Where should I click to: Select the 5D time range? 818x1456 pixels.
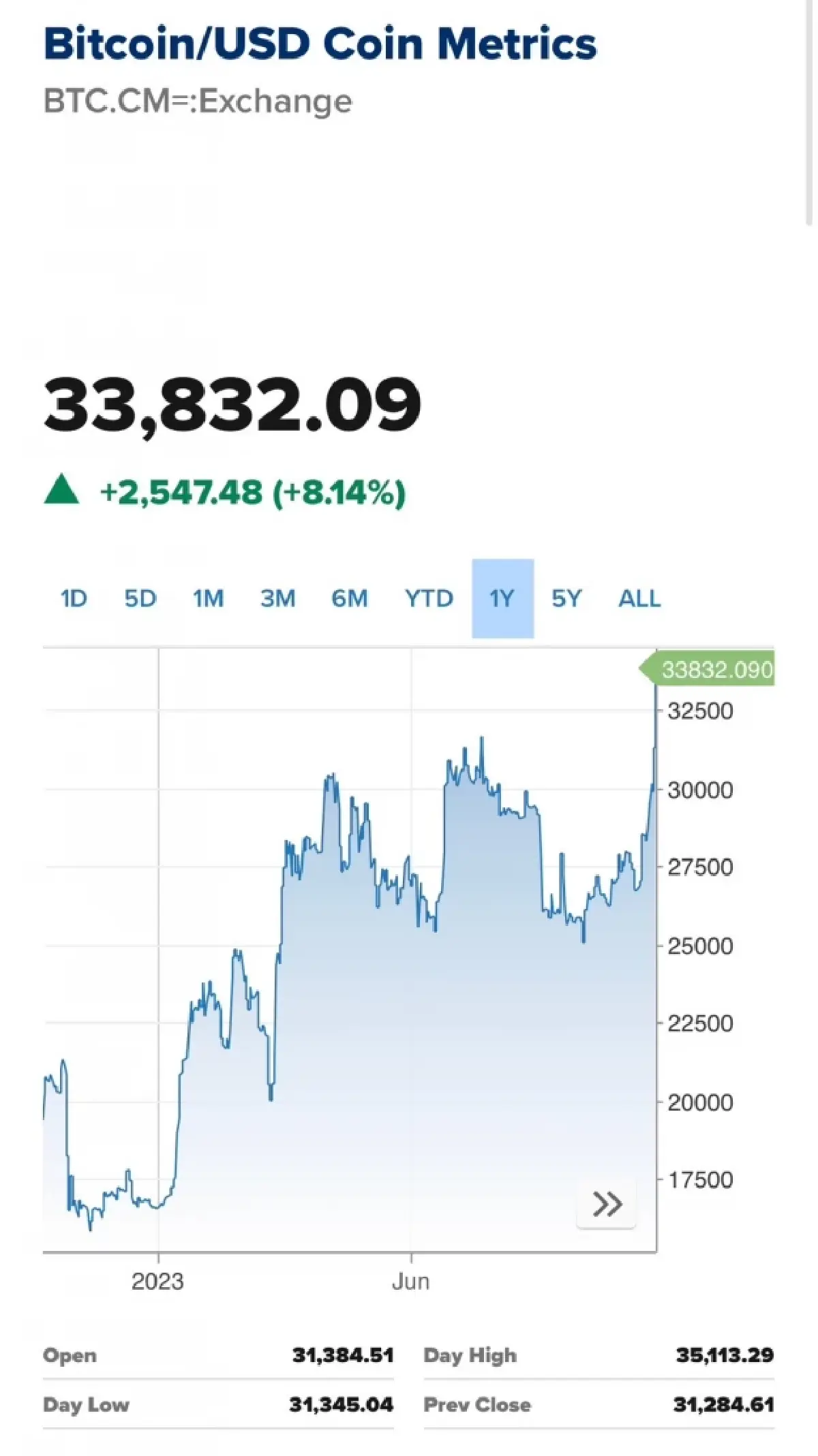point(140,599)
